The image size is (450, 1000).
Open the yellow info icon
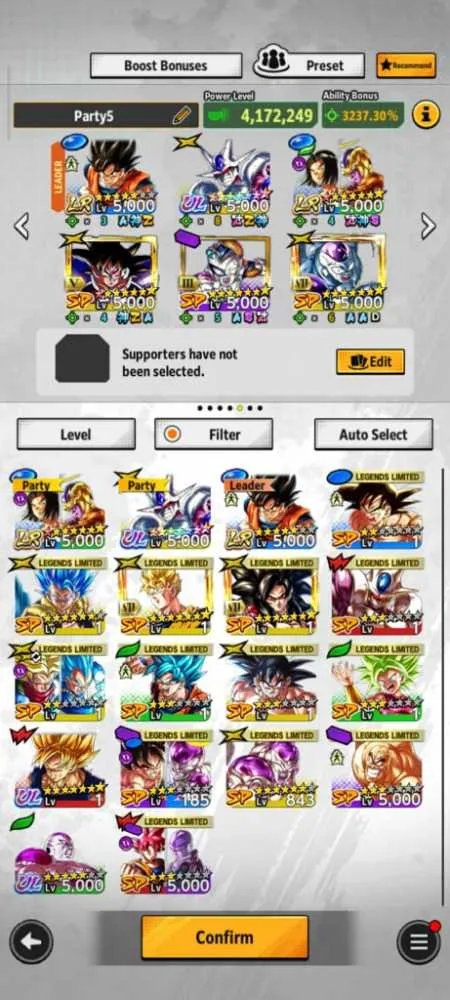point(426,115)
